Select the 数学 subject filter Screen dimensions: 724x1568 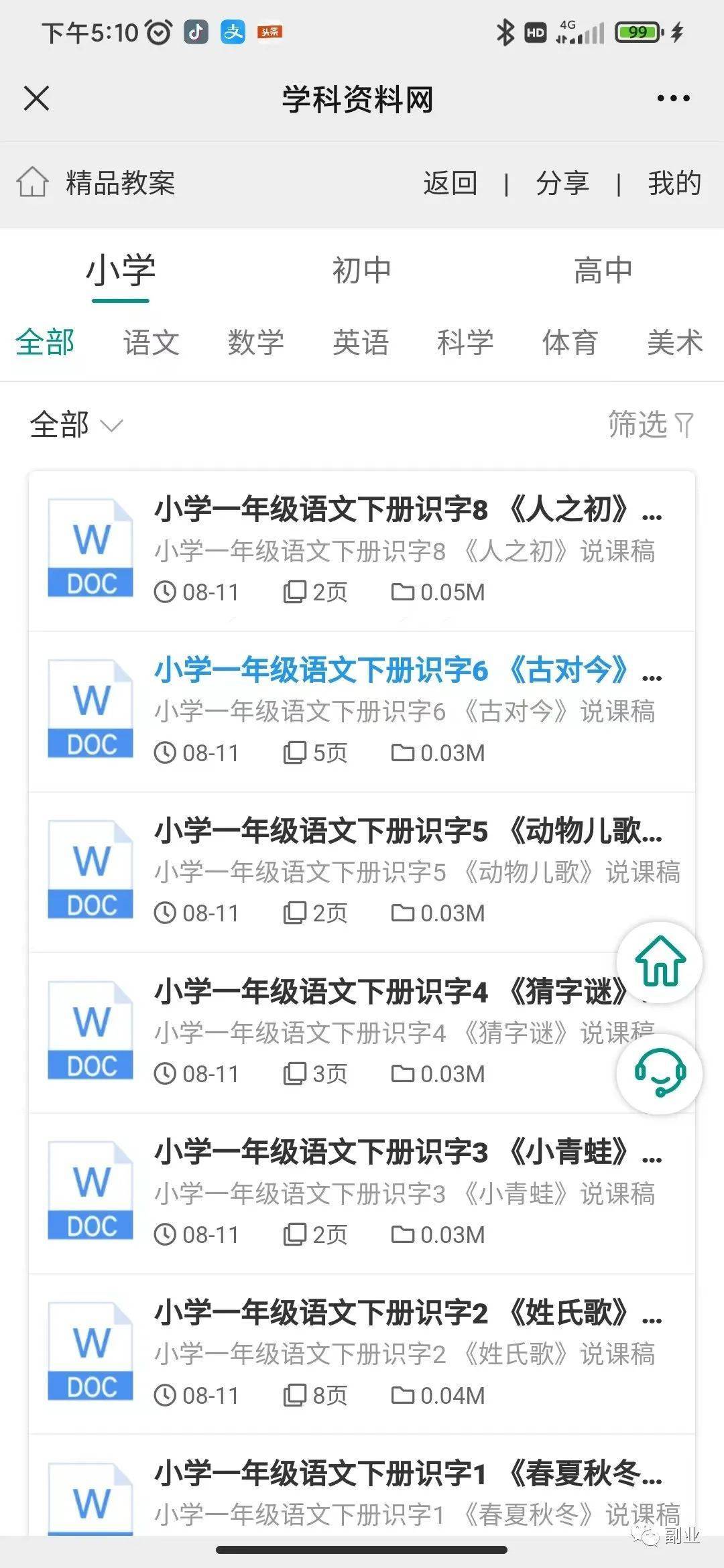click(255, 342)
